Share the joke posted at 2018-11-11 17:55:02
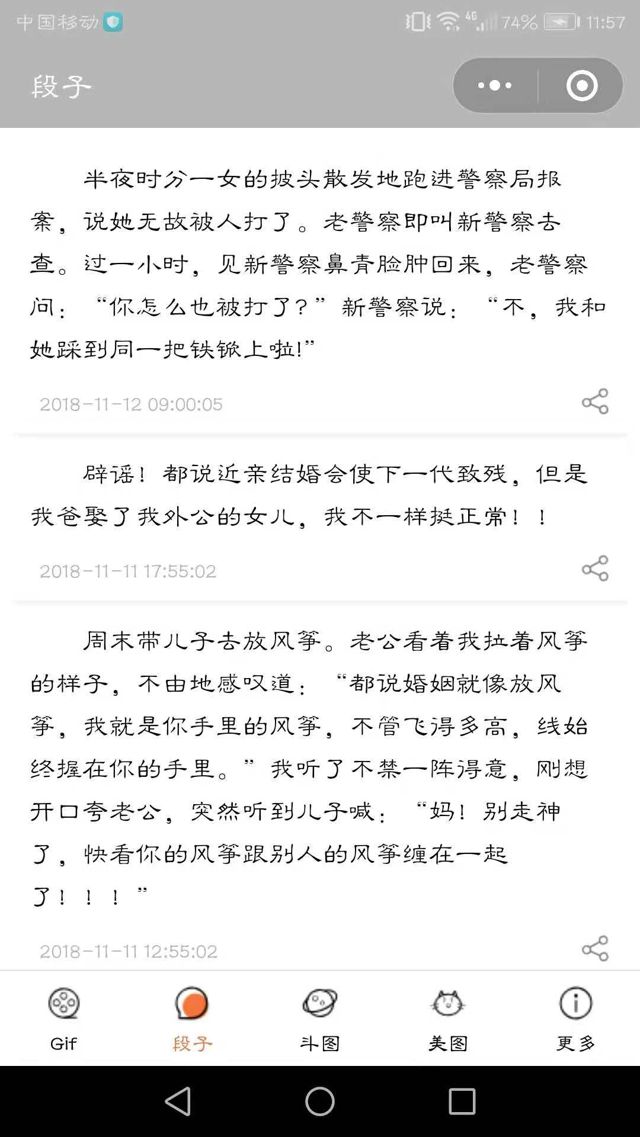640x1137 pixels. coord(595,569)
